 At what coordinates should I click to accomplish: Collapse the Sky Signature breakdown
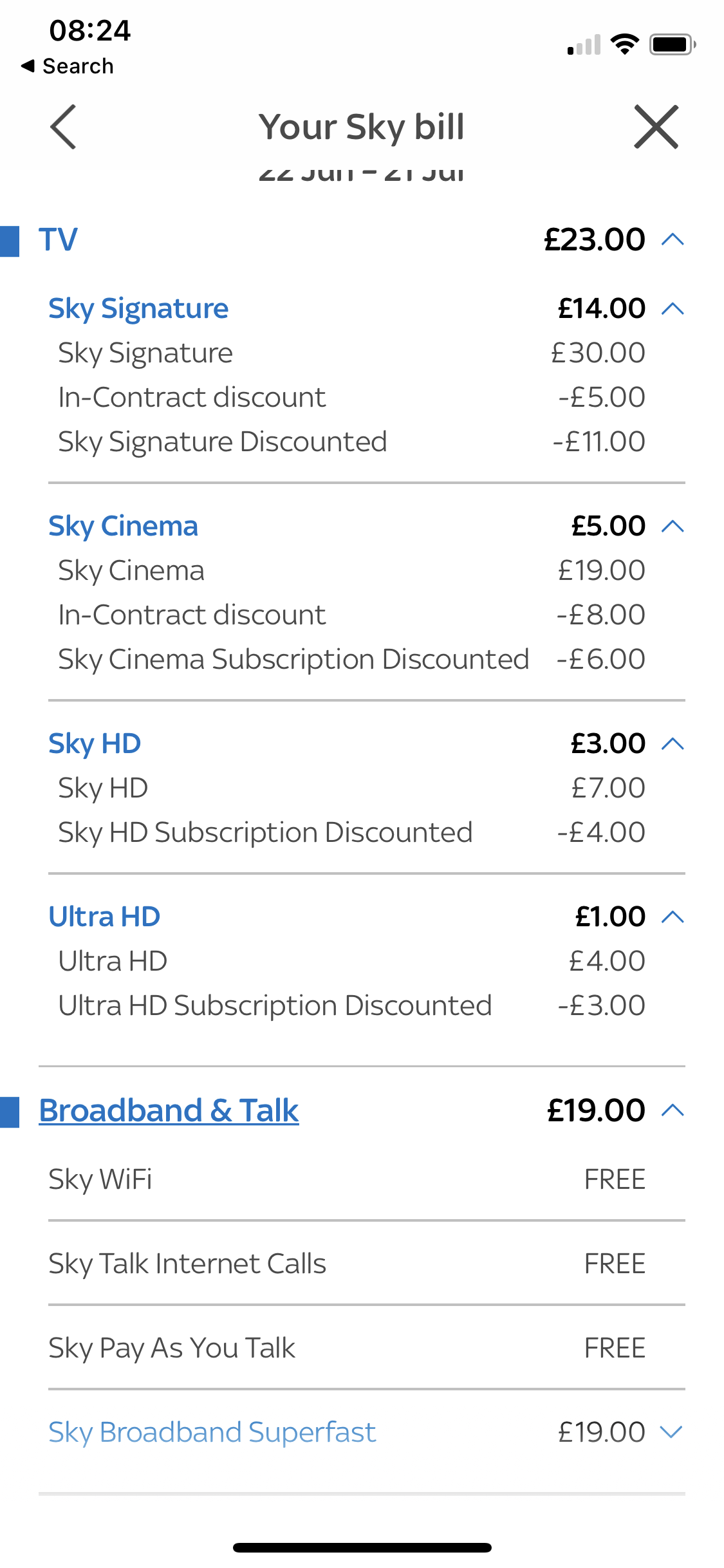point(673,309)
